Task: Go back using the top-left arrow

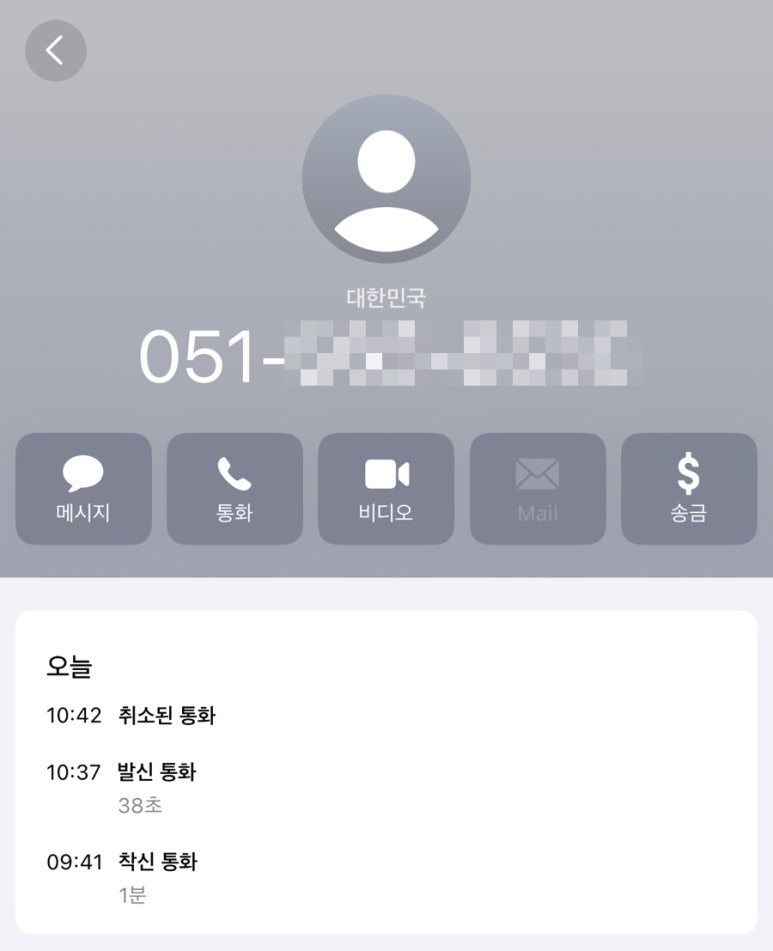Action: (55, 51)
